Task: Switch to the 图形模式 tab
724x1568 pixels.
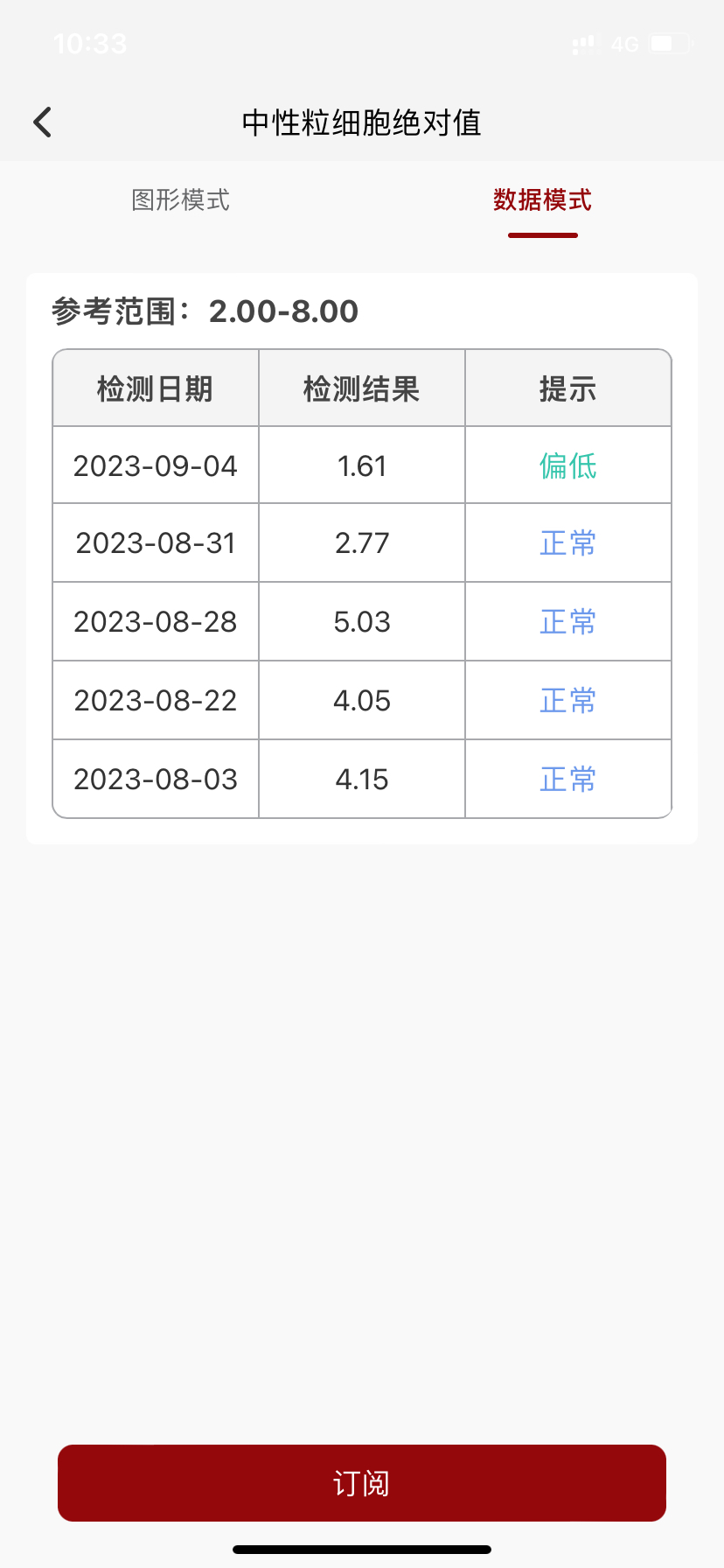Action: click(181, 200)
